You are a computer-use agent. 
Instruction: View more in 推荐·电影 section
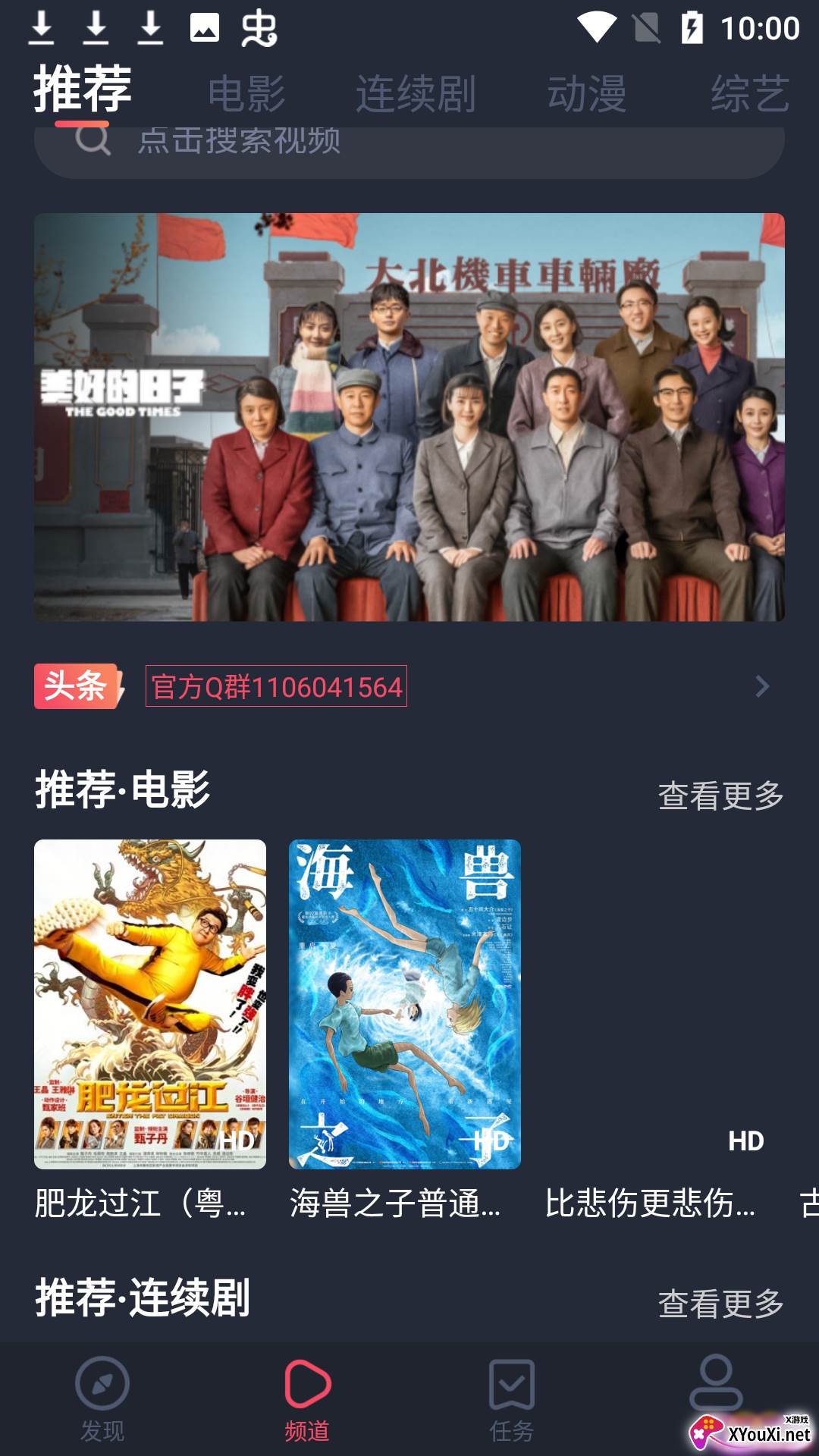720,795
